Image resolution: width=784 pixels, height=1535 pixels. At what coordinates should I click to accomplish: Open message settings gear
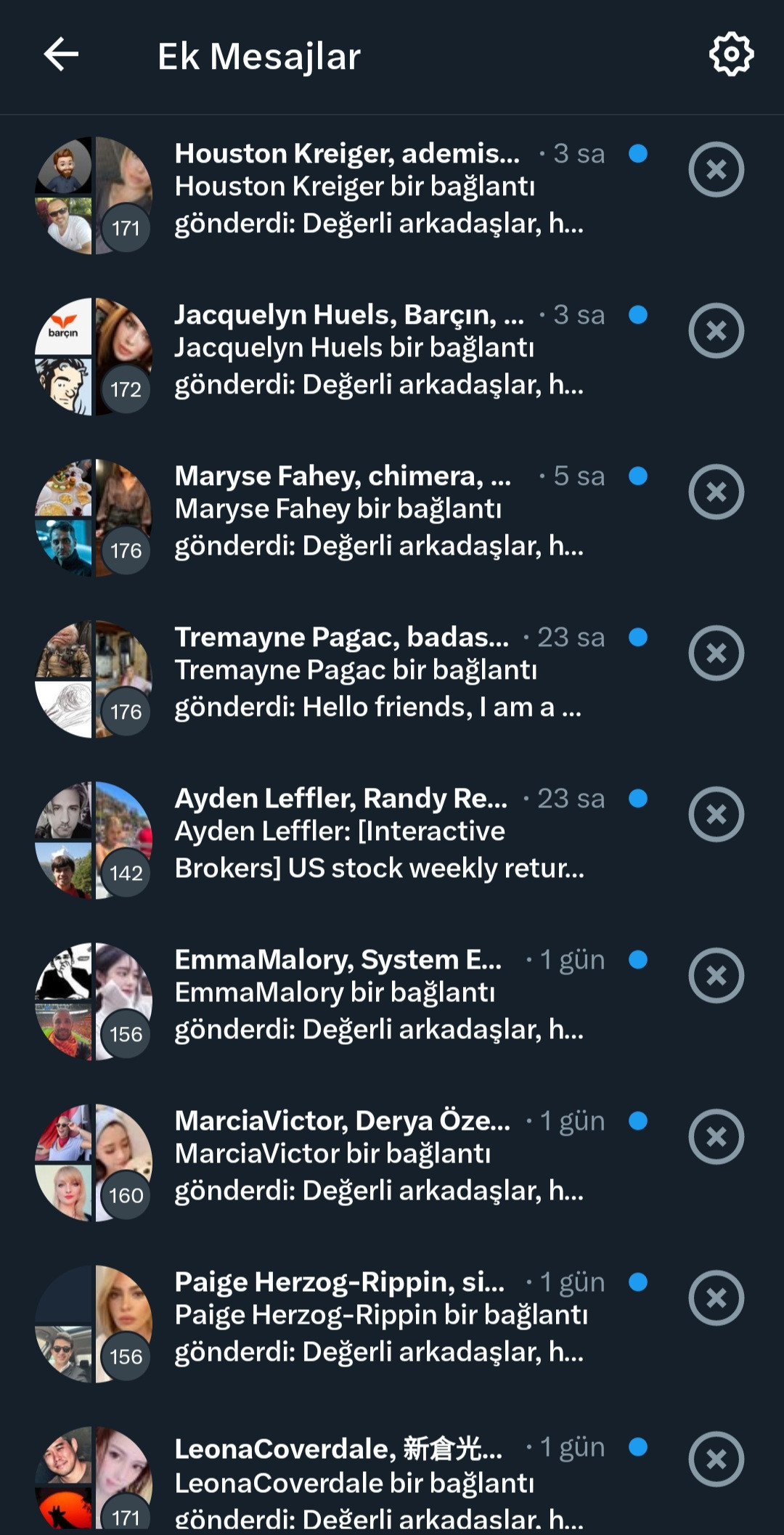(x=731, y=54)
